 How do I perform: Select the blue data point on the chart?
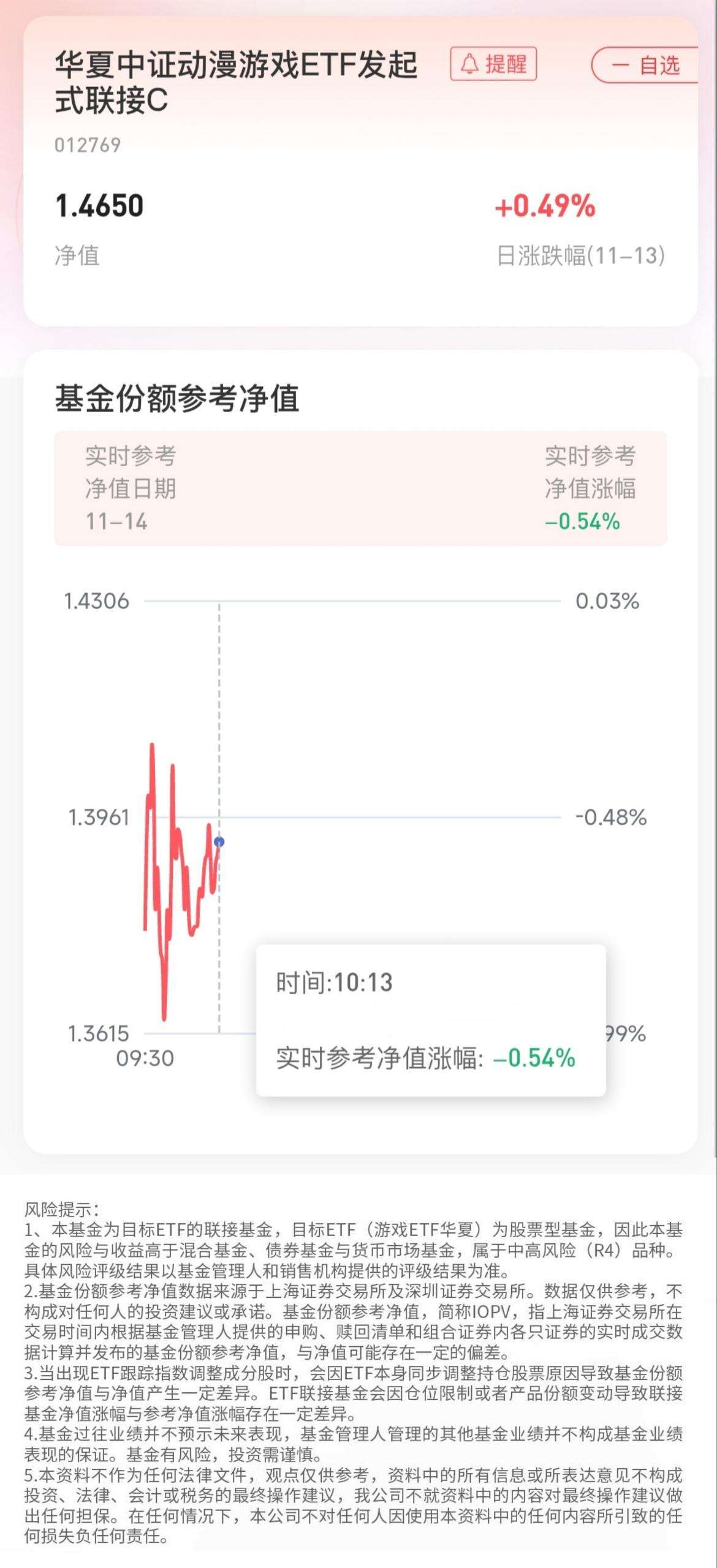[219, 842]
